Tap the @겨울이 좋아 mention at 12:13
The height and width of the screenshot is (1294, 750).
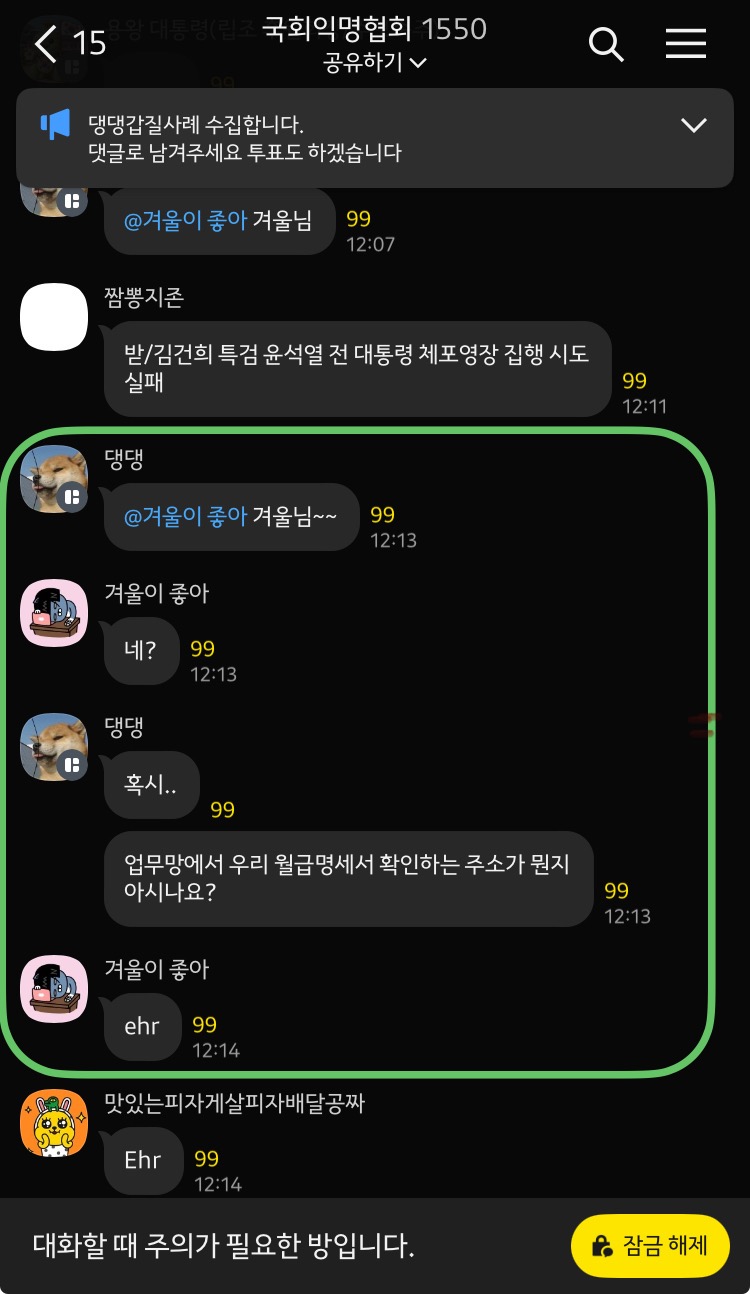185,516
